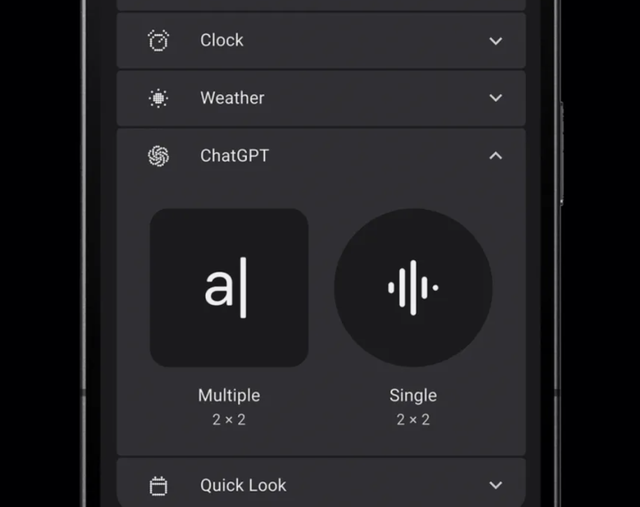Screen dimensions: 640x507
Task: Expand the Quick Look widgets section
Action: 495,485
